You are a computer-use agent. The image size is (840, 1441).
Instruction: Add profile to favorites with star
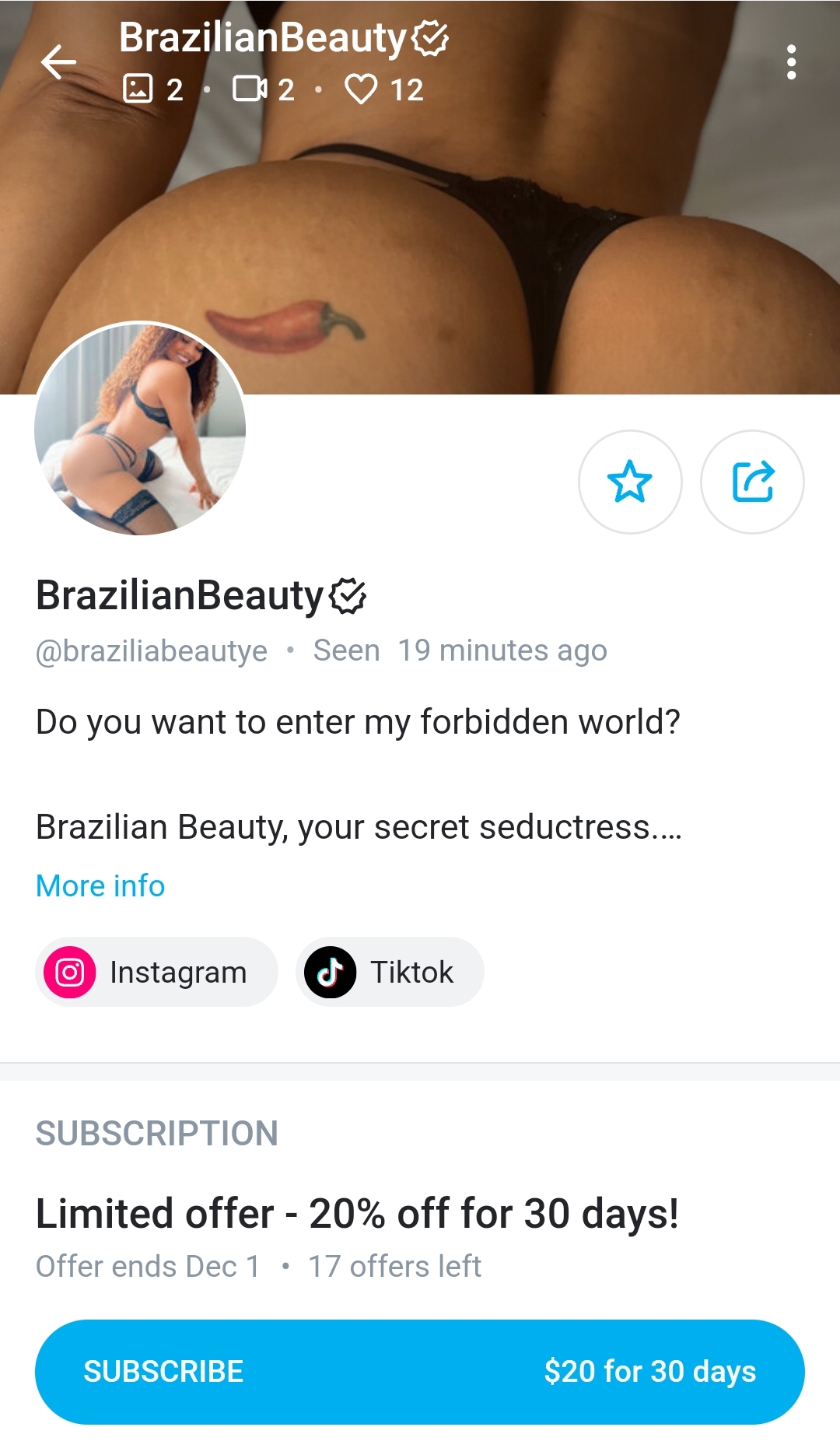click(x=630, y=482)
